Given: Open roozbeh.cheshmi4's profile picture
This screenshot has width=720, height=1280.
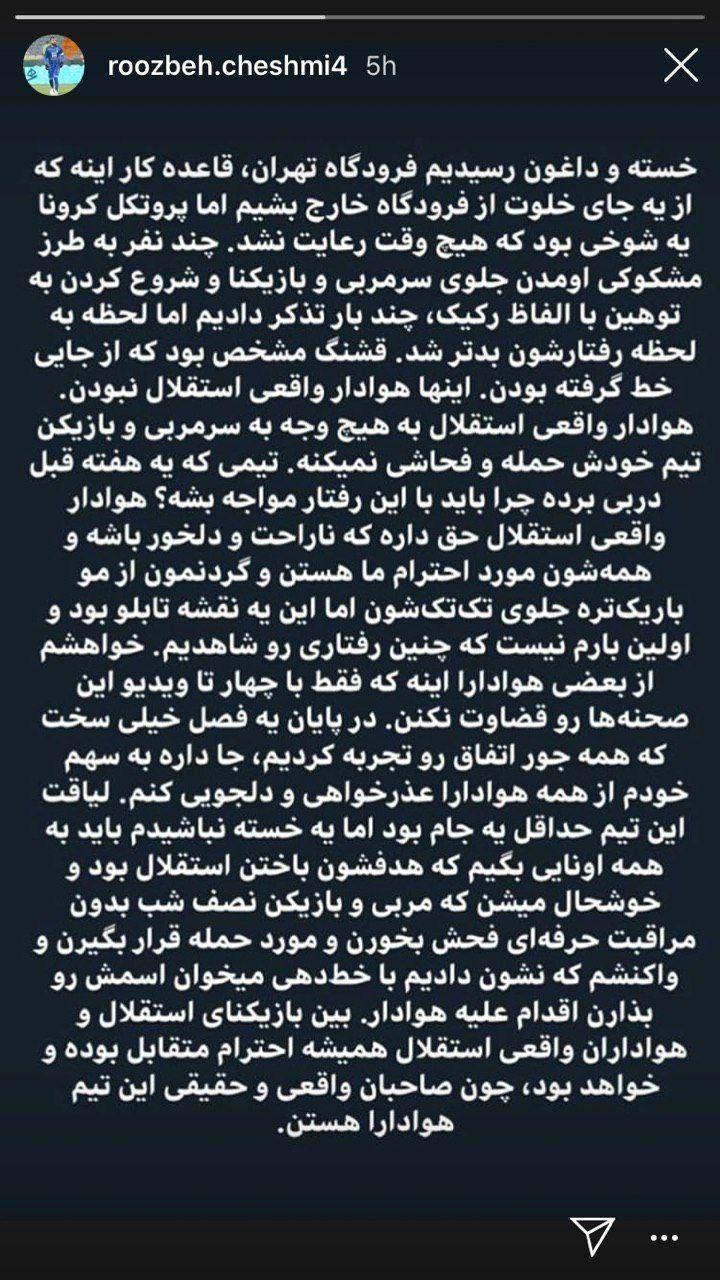Looking at the screenshot, I should click(52, 66).
